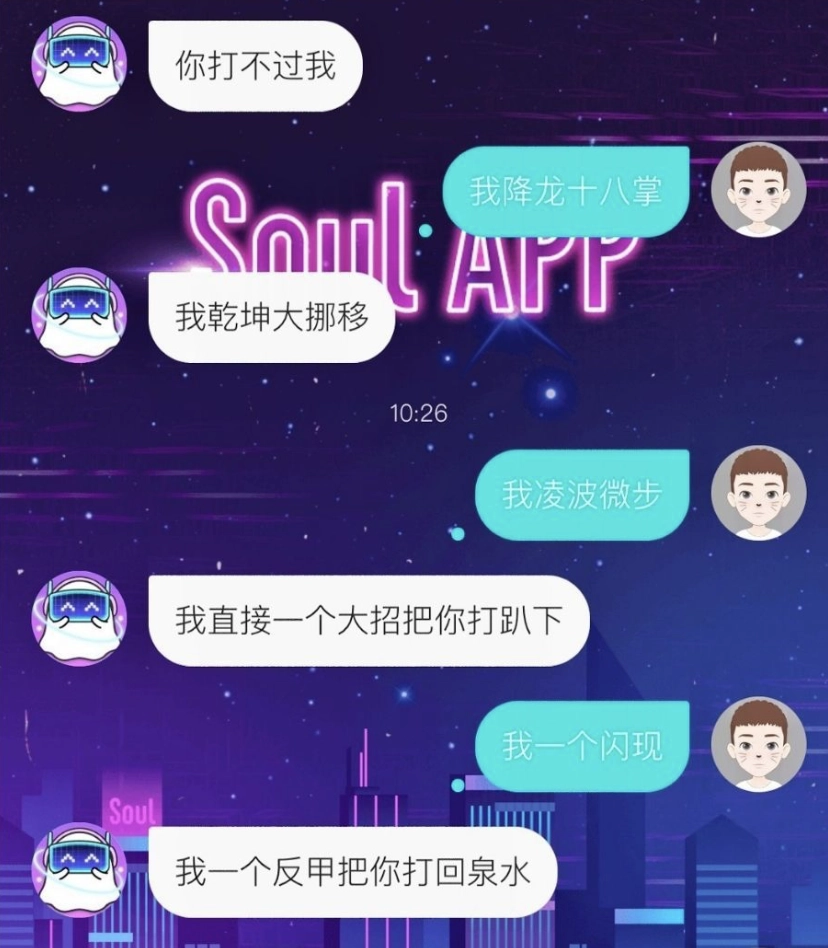Open user avatar next to 我一个闪现

(x=758, y=744)
